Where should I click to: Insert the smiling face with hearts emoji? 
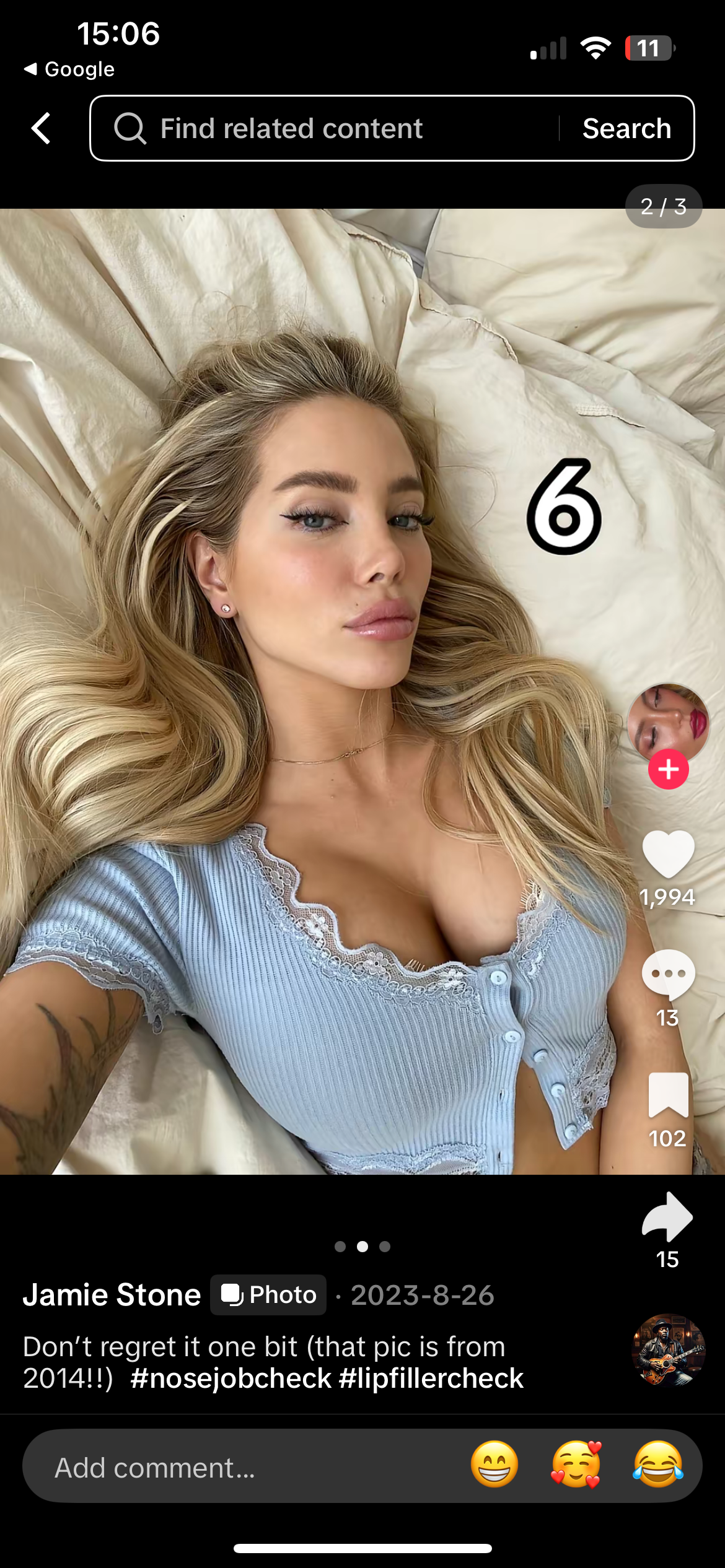tap(576, 1465)
